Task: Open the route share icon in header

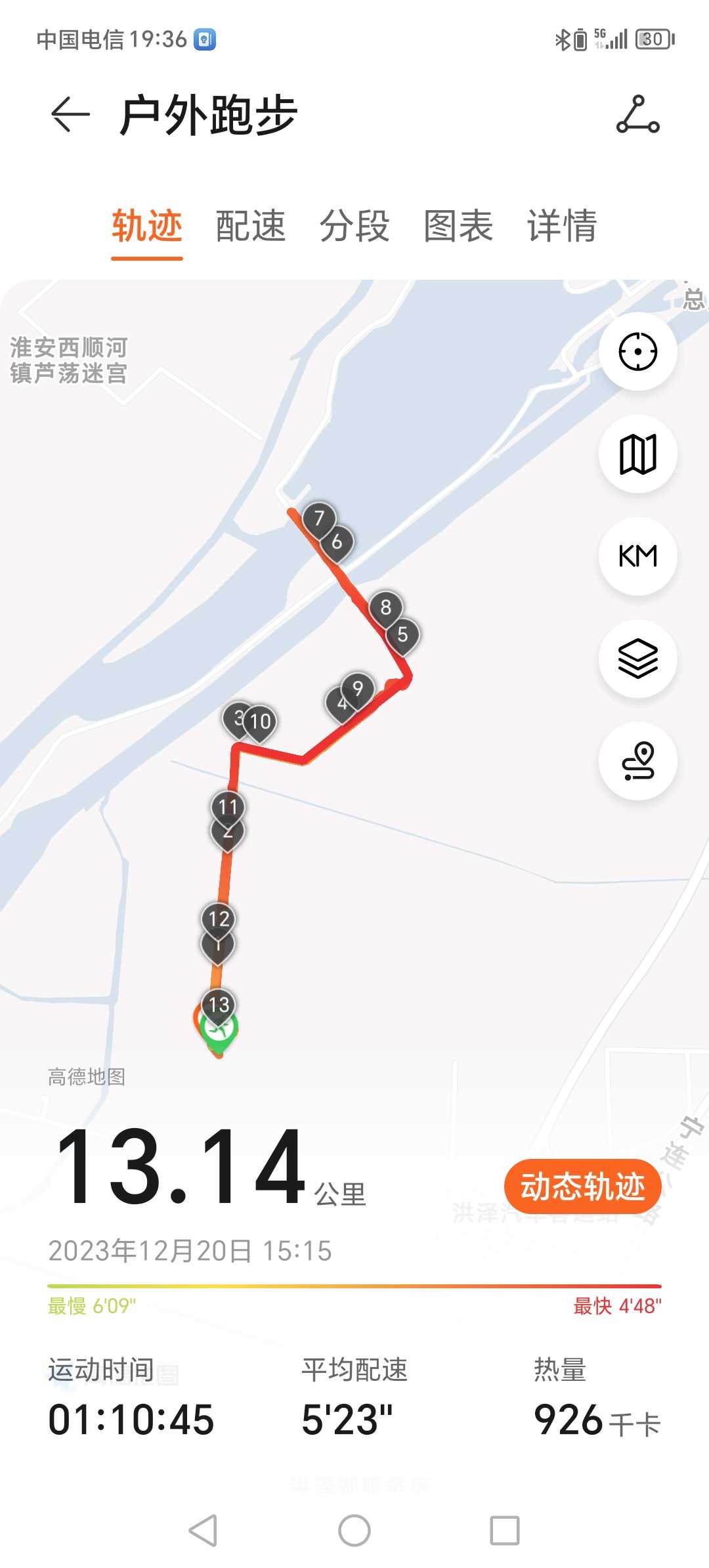Action: pos(637,114)
